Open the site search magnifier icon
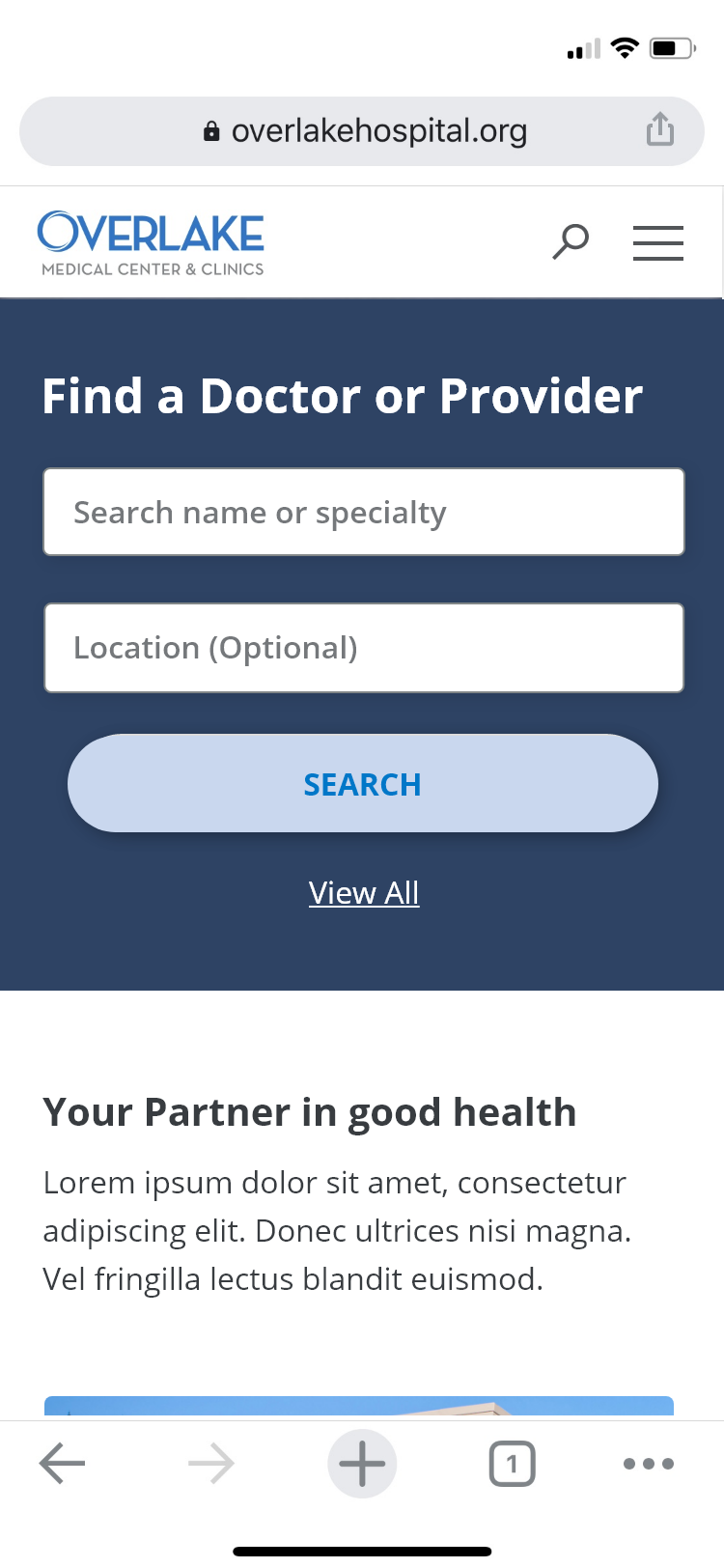724x1568 pixels. click(571, 241)
